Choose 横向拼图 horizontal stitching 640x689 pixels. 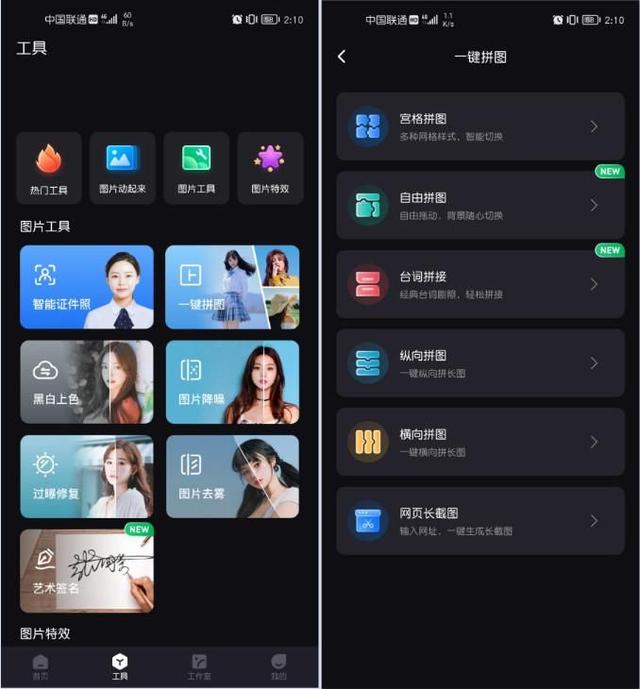[x=480, y=441]
